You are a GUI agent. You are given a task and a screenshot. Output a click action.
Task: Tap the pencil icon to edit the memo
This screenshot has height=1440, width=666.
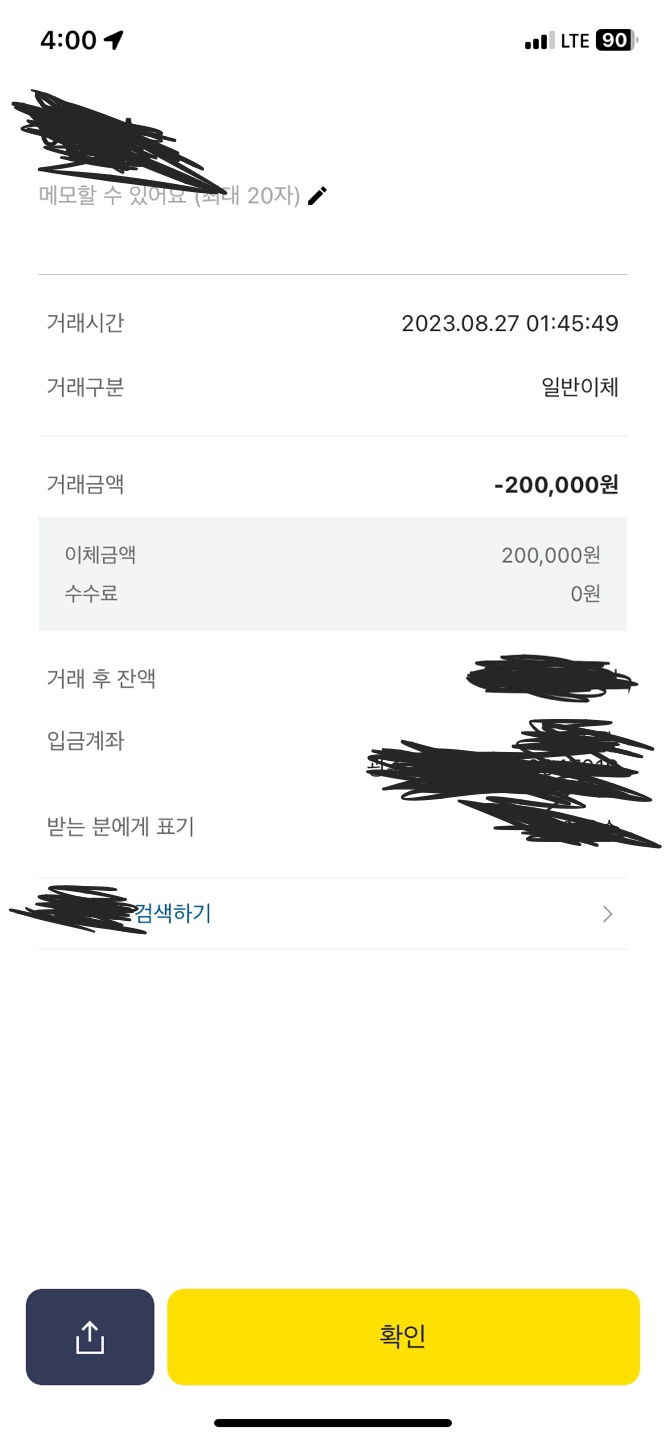317,196
